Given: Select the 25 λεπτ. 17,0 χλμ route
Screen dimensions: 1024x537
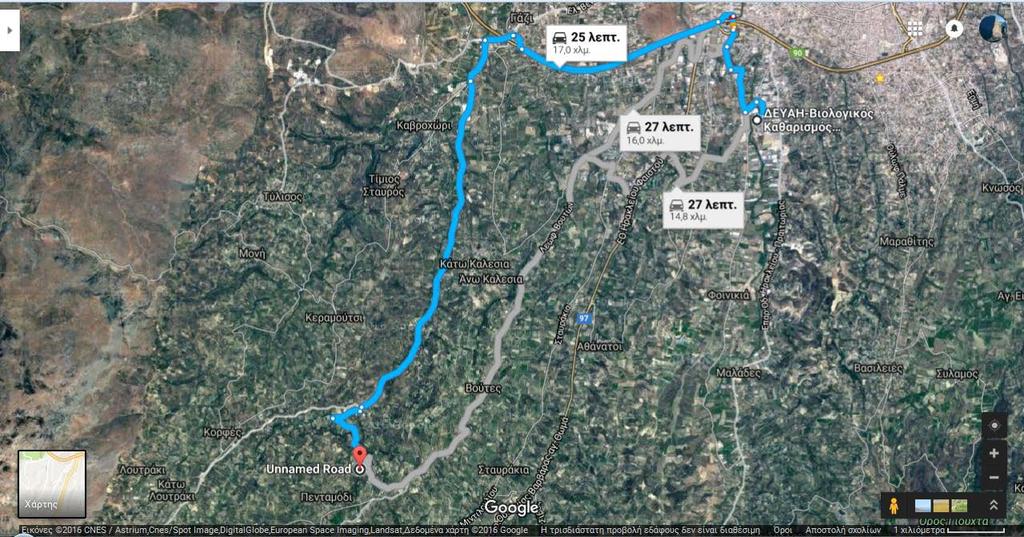Looking at the screenshot, I should point(586,43).
